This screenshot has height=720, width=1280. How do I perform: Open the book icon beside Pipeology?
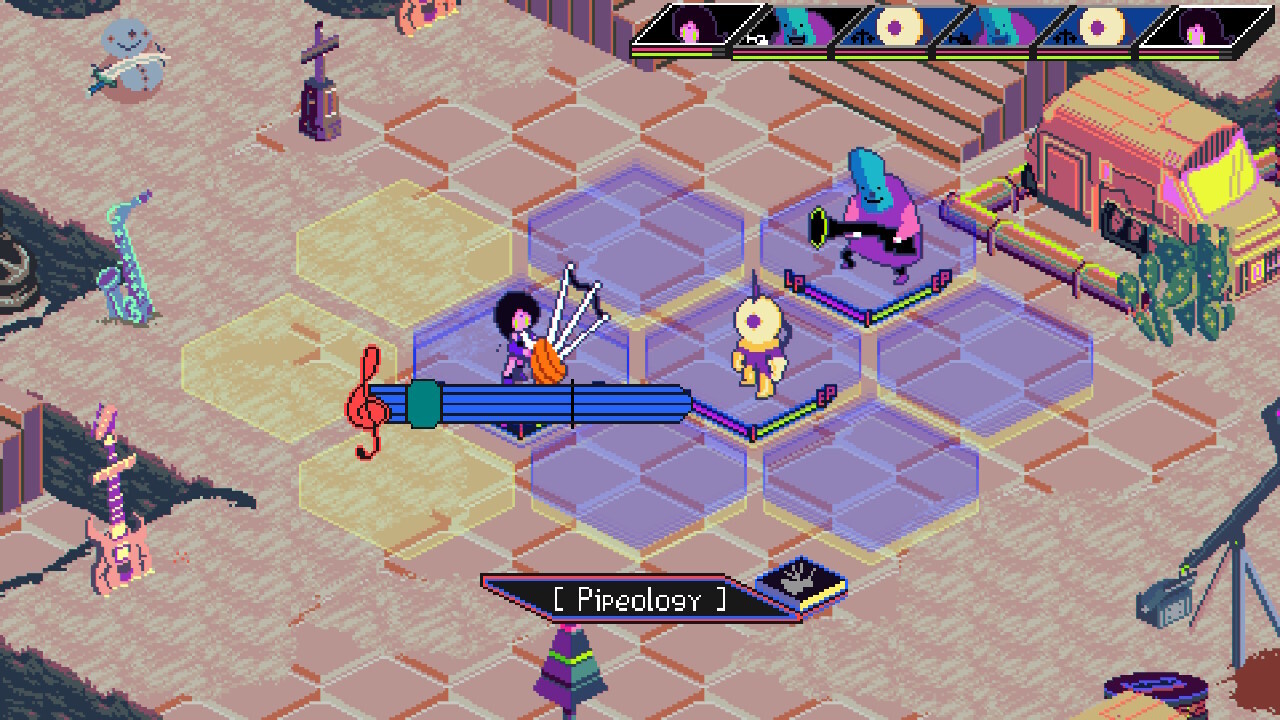pyautogui.click(x=803, y=585)
